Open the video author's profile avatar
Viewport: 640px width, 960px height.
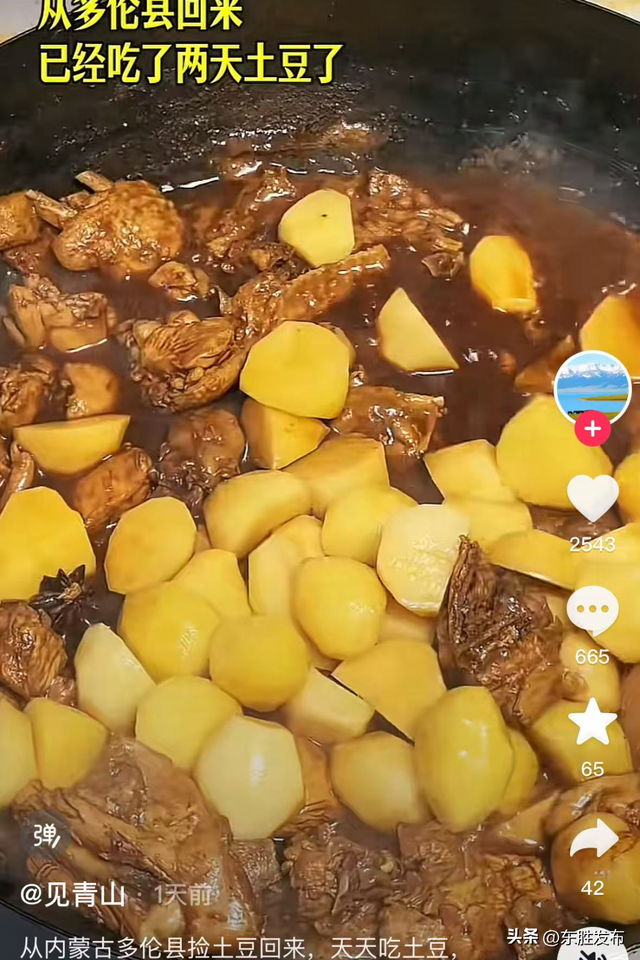[x=592, y=387]
